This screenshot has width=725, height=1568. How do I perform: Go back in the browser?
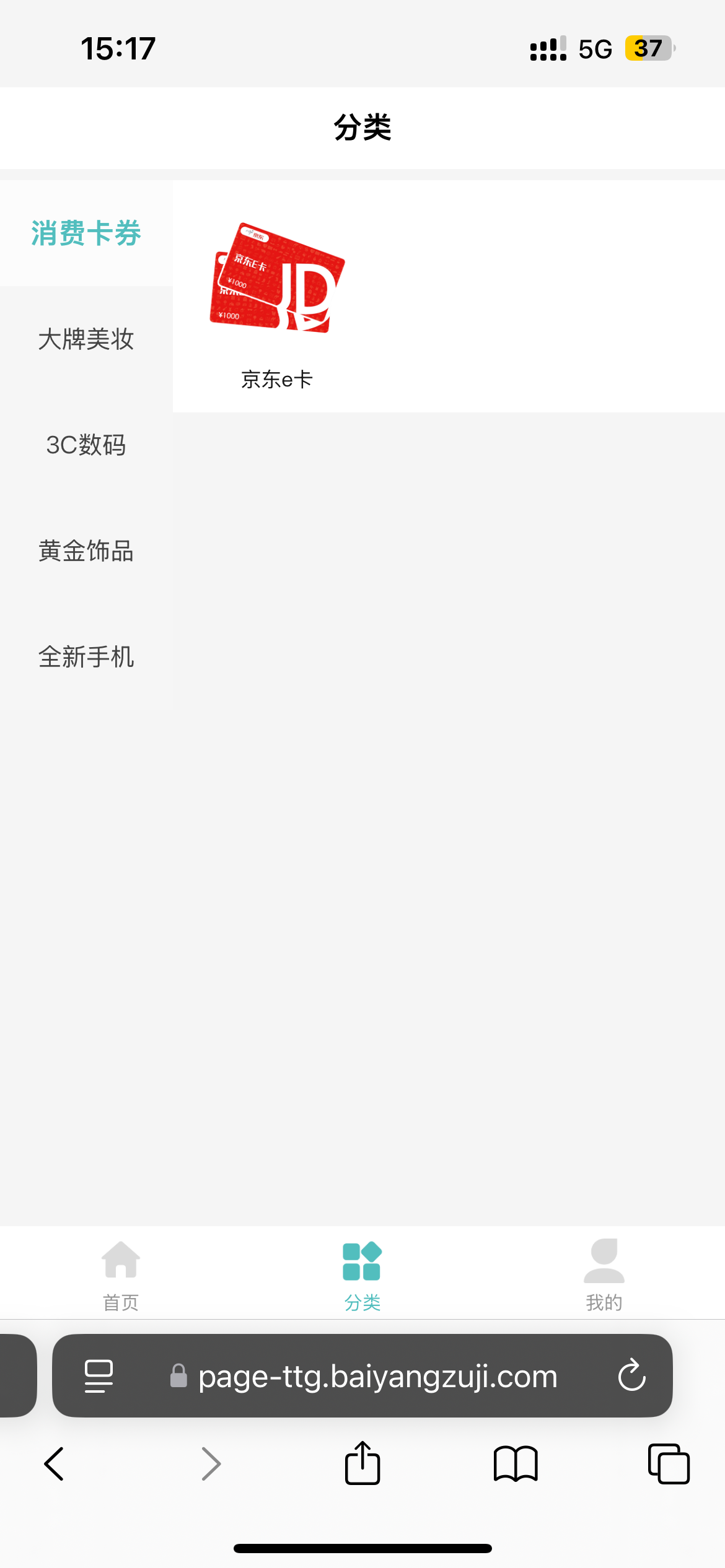point(54,1464)
